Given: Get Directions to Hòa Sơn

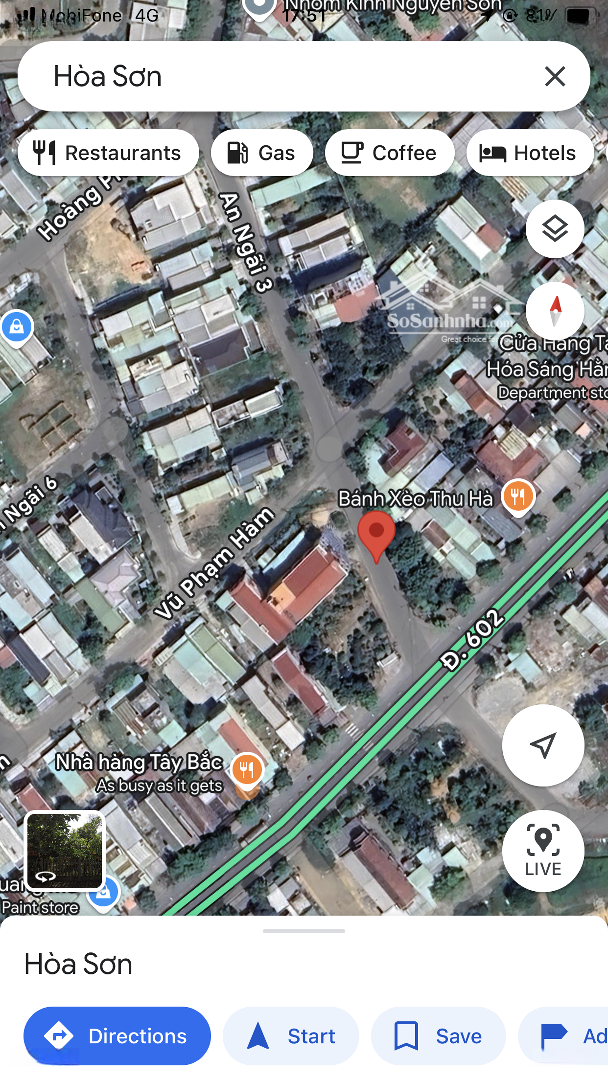Looking at the screenshot, I should point(117,1036).
